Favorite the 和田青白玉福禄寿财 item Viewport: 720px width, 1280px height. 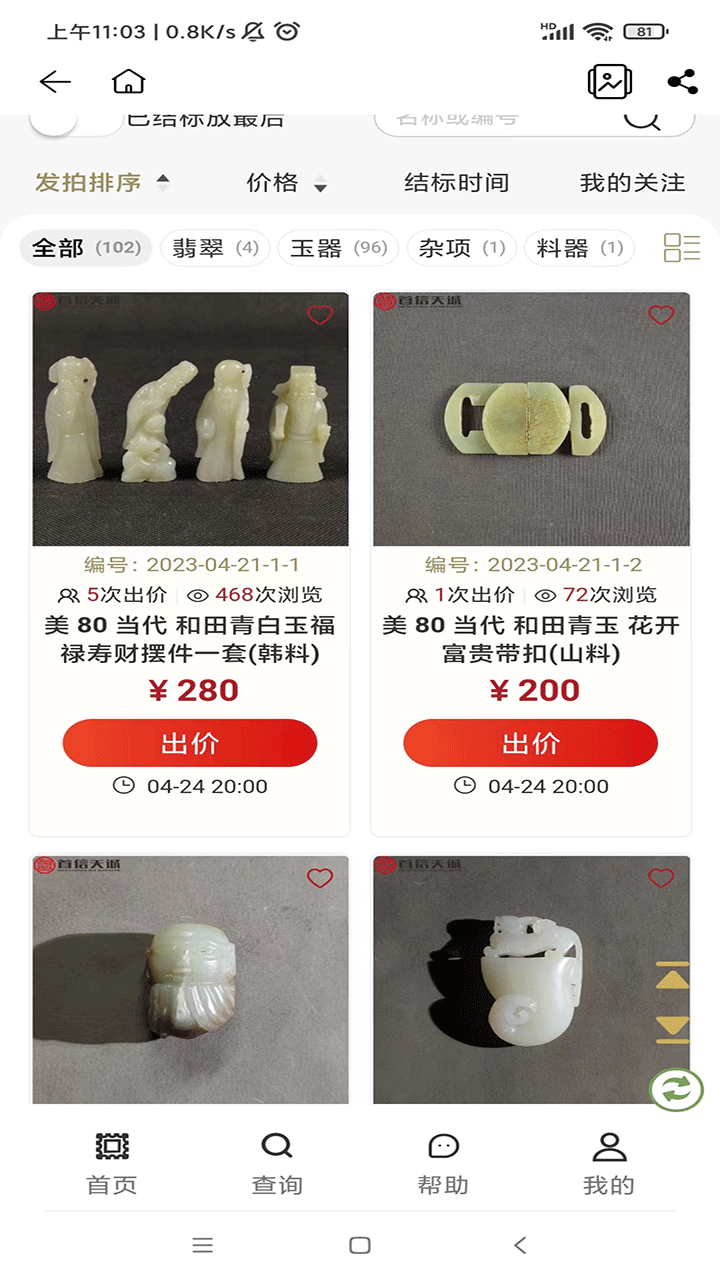tap(320, 314)
